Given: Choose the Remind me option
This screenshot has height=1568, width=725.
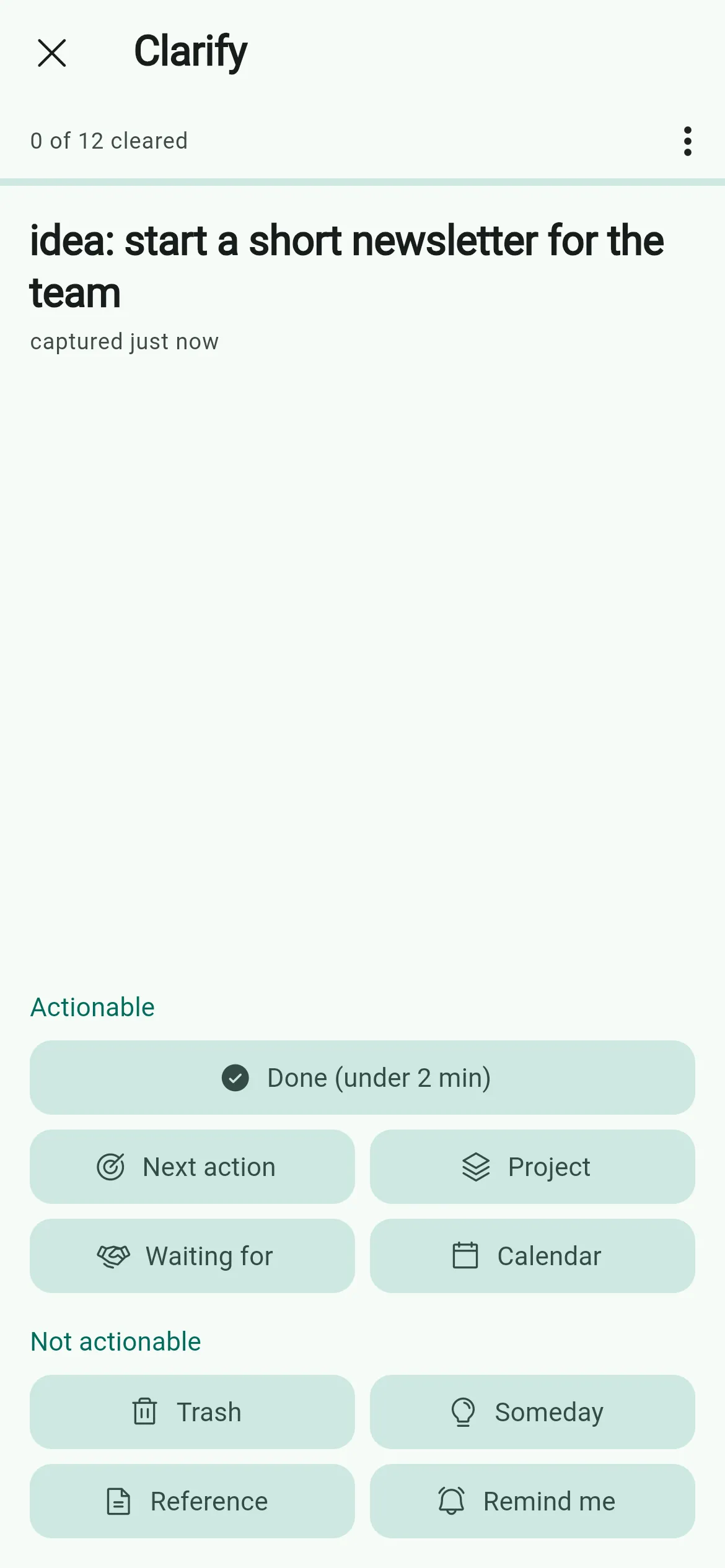Looking at the screenshot, I should point(532,1501).
